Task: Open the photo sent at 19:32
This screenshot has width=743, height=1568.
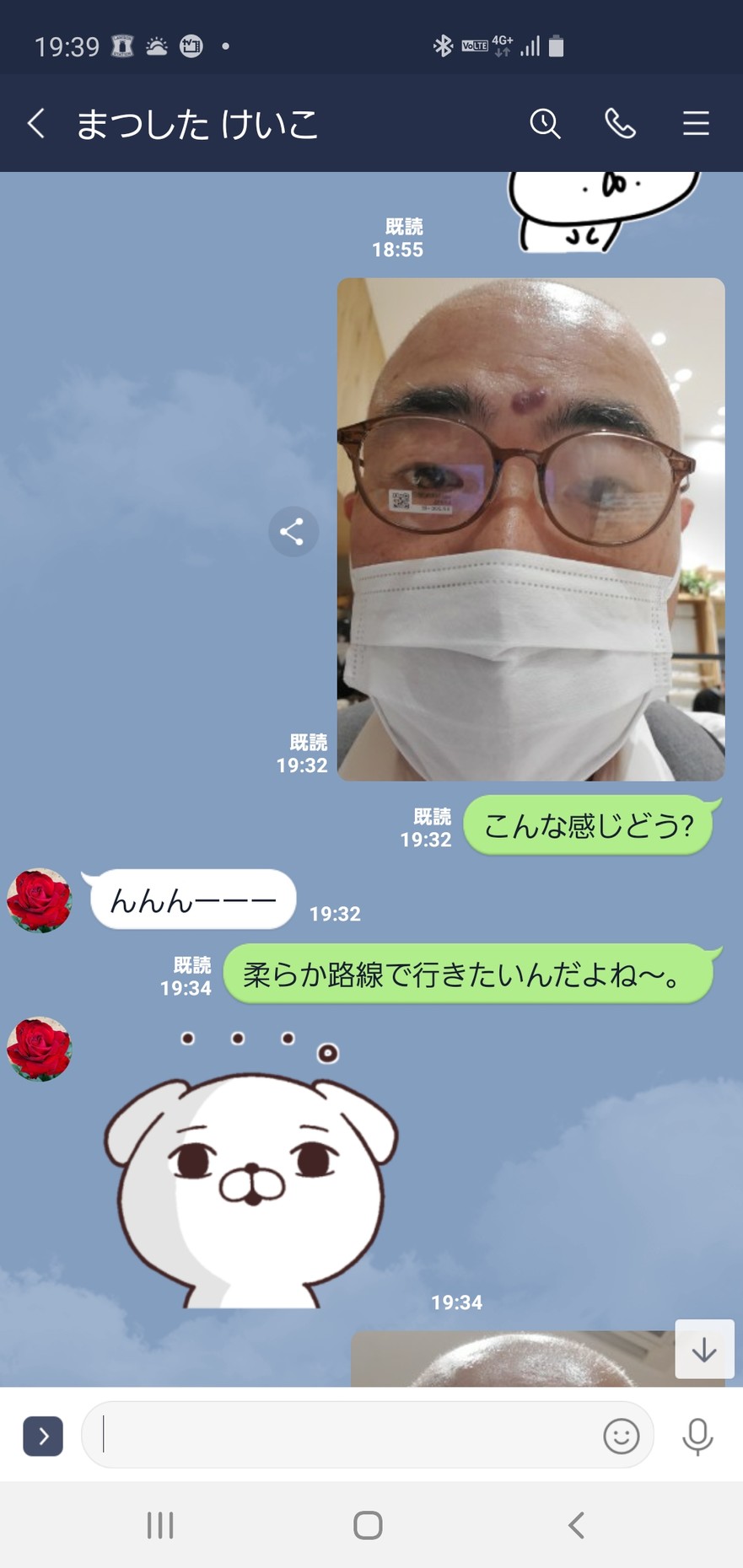Action: click(530, 529)
